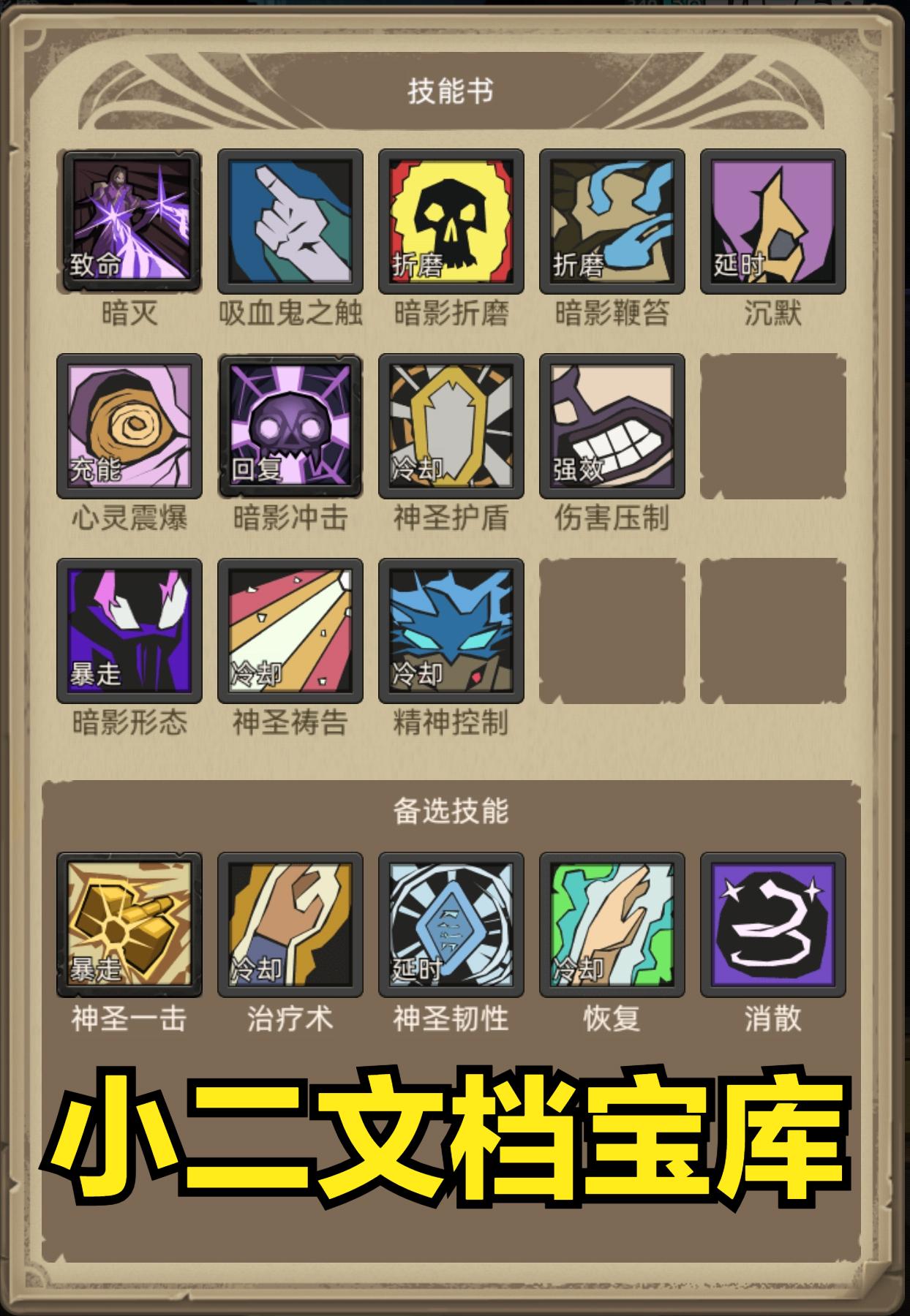910x1316 pixels.
Task: Select the 精神控制 skill
Action: [x=451, y=630]
